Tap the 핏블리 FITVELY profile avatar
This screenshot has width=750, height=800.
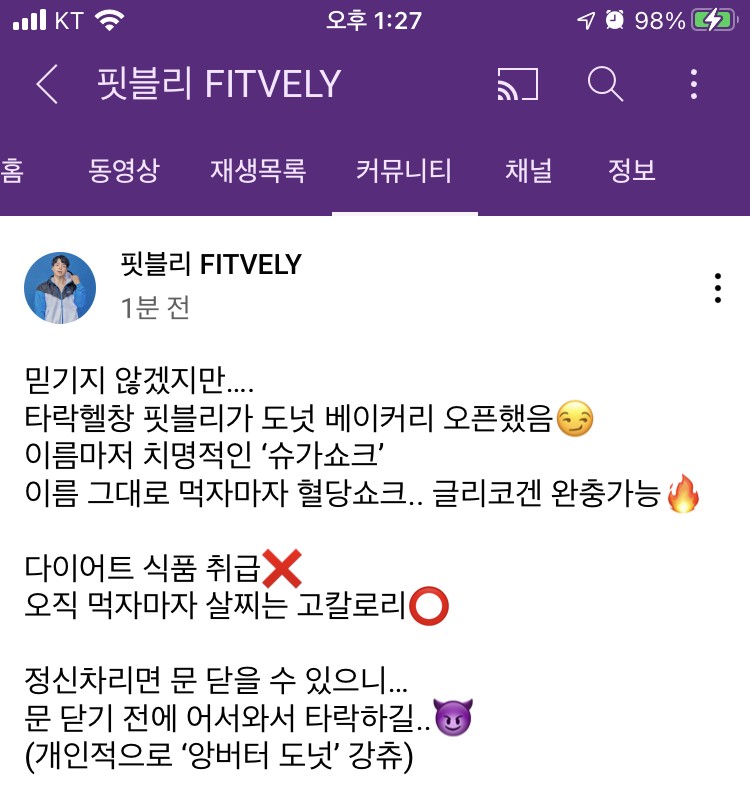[60, 288]
